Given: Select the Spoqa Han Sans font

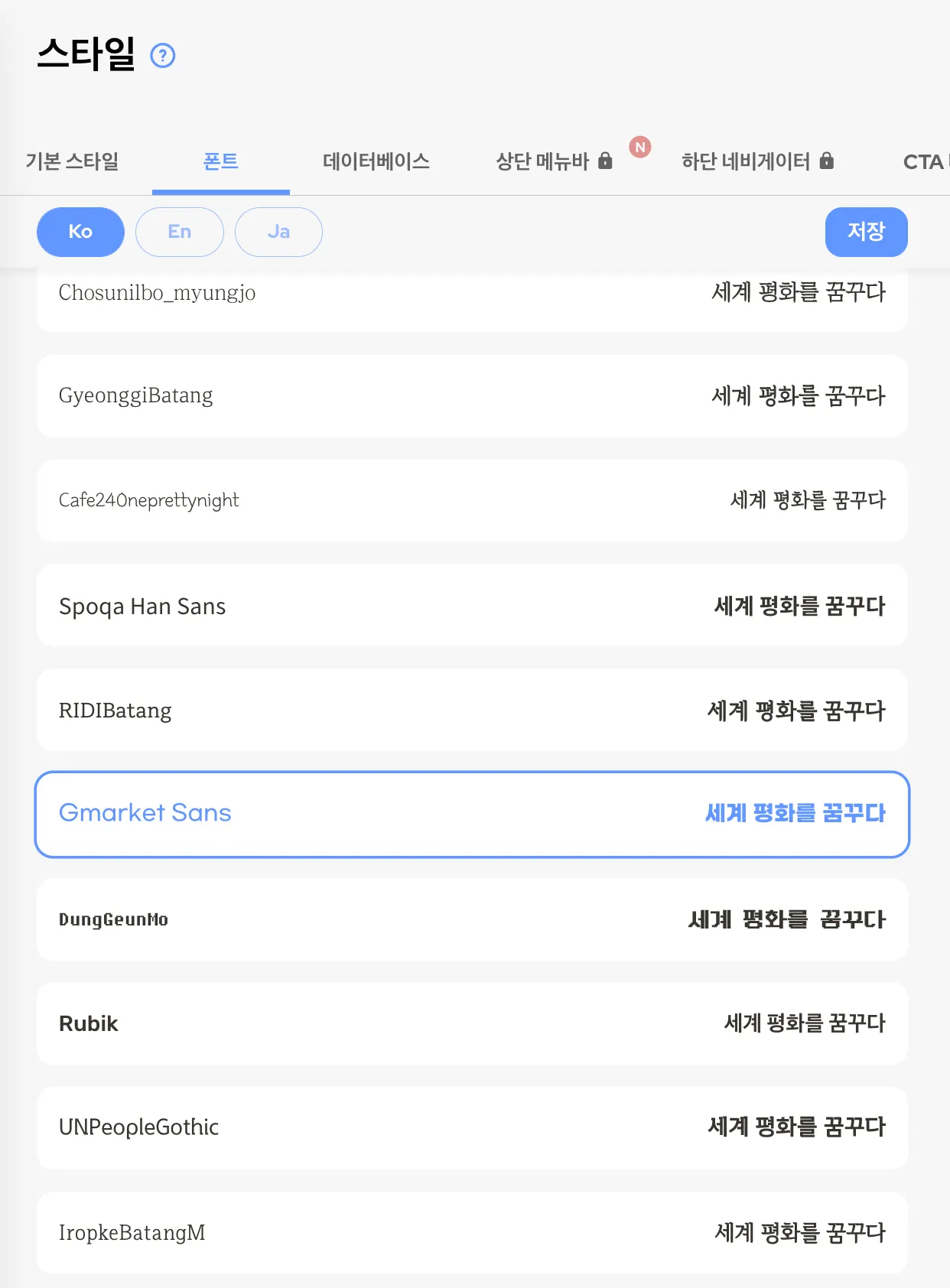Looking at the screenshot, I should pyautogui.click(x=472, y=606).
